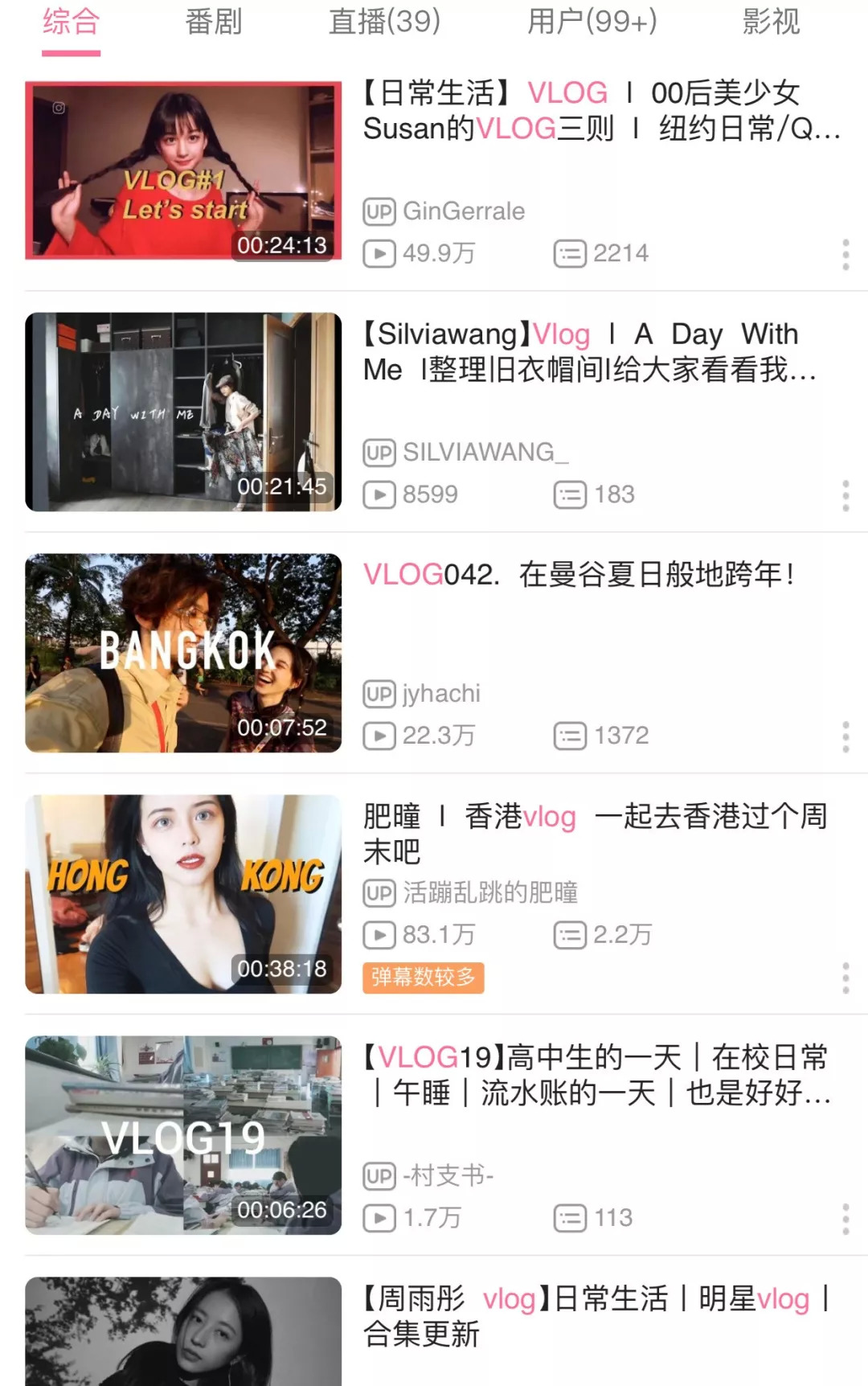This screenshot has width=868, height=1386.
Task: Open the 用户(99+) tab
Action: click(592, 22)
